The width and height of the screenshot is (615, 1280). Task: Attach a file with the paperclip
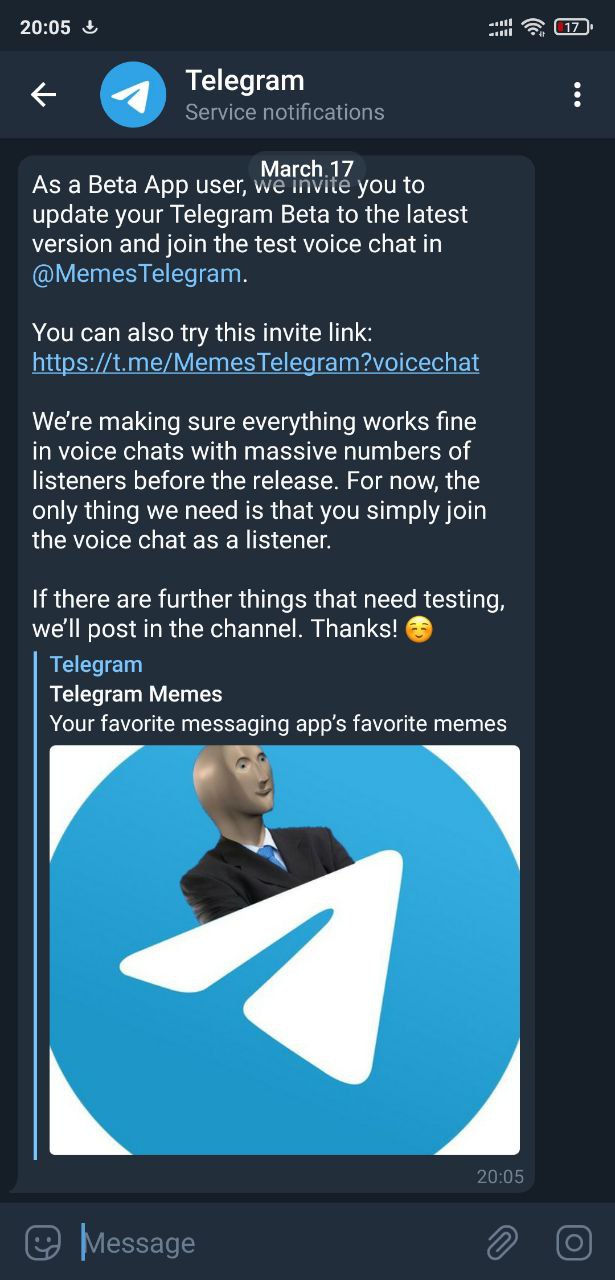pyautogui.click(x=502, y=1243)
